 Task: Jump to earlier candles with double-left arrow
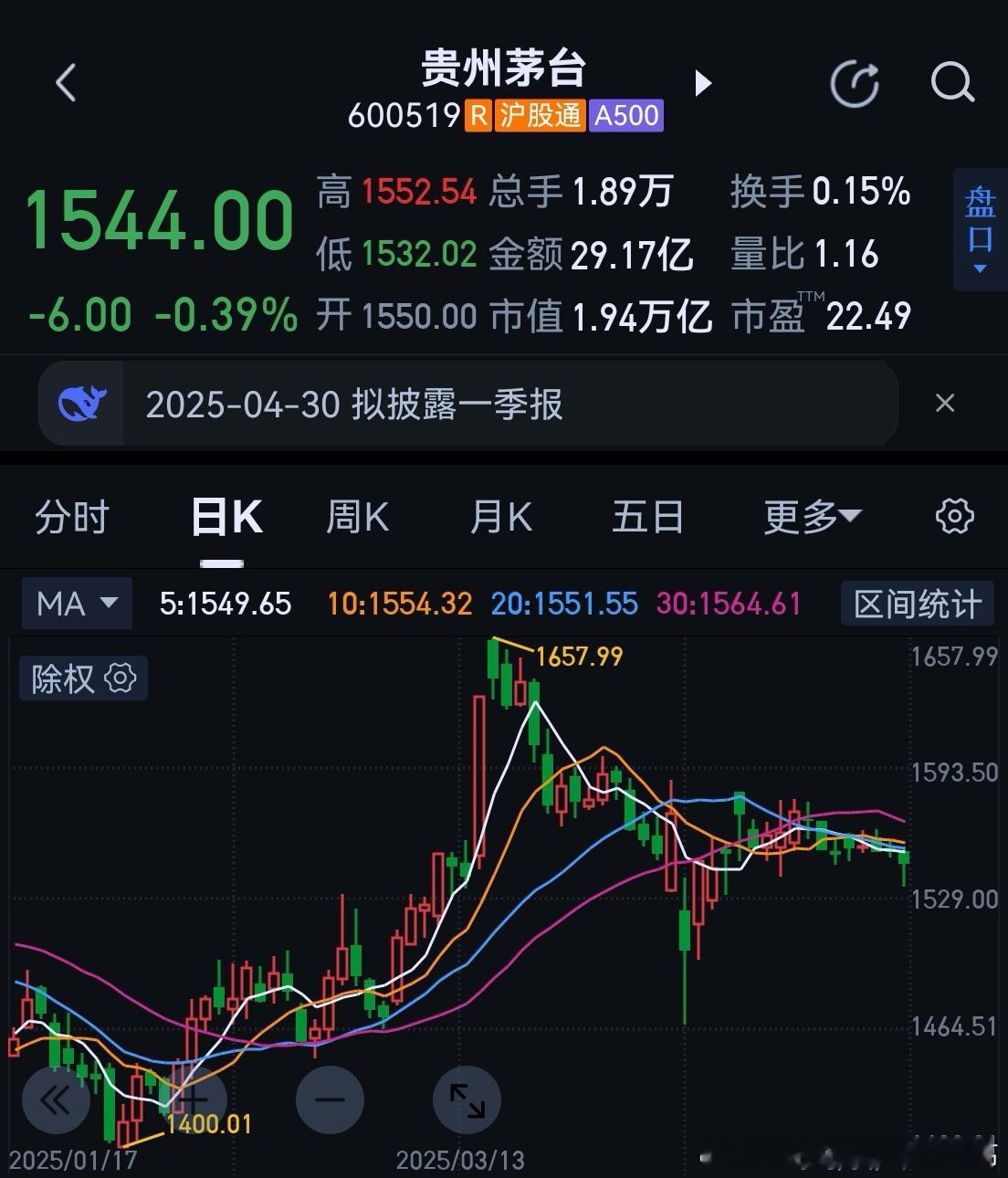point(56,1100)
